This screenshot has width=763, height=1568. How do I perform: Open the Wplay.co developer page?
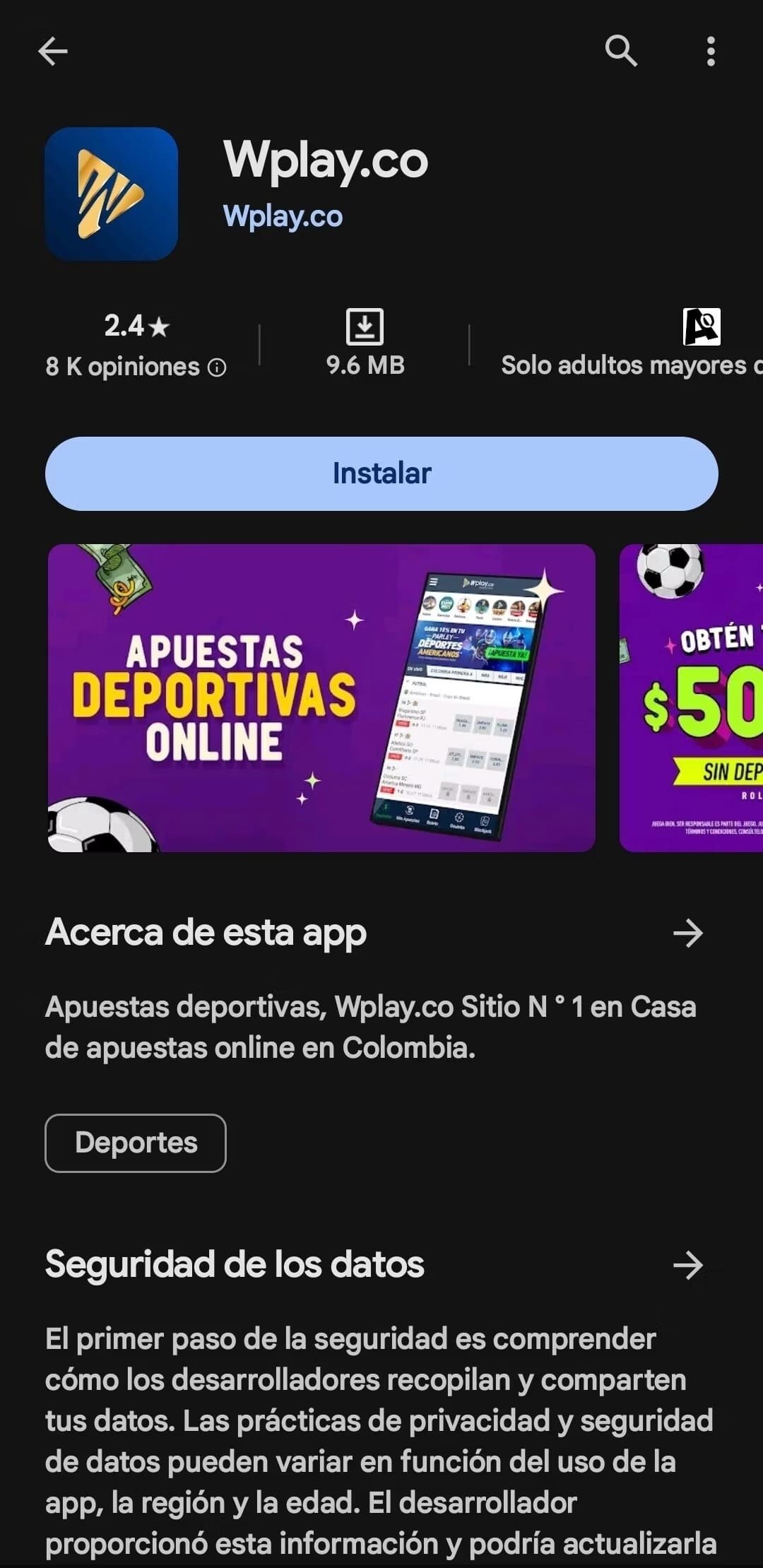pyautogui.click(x=281, y=217)
